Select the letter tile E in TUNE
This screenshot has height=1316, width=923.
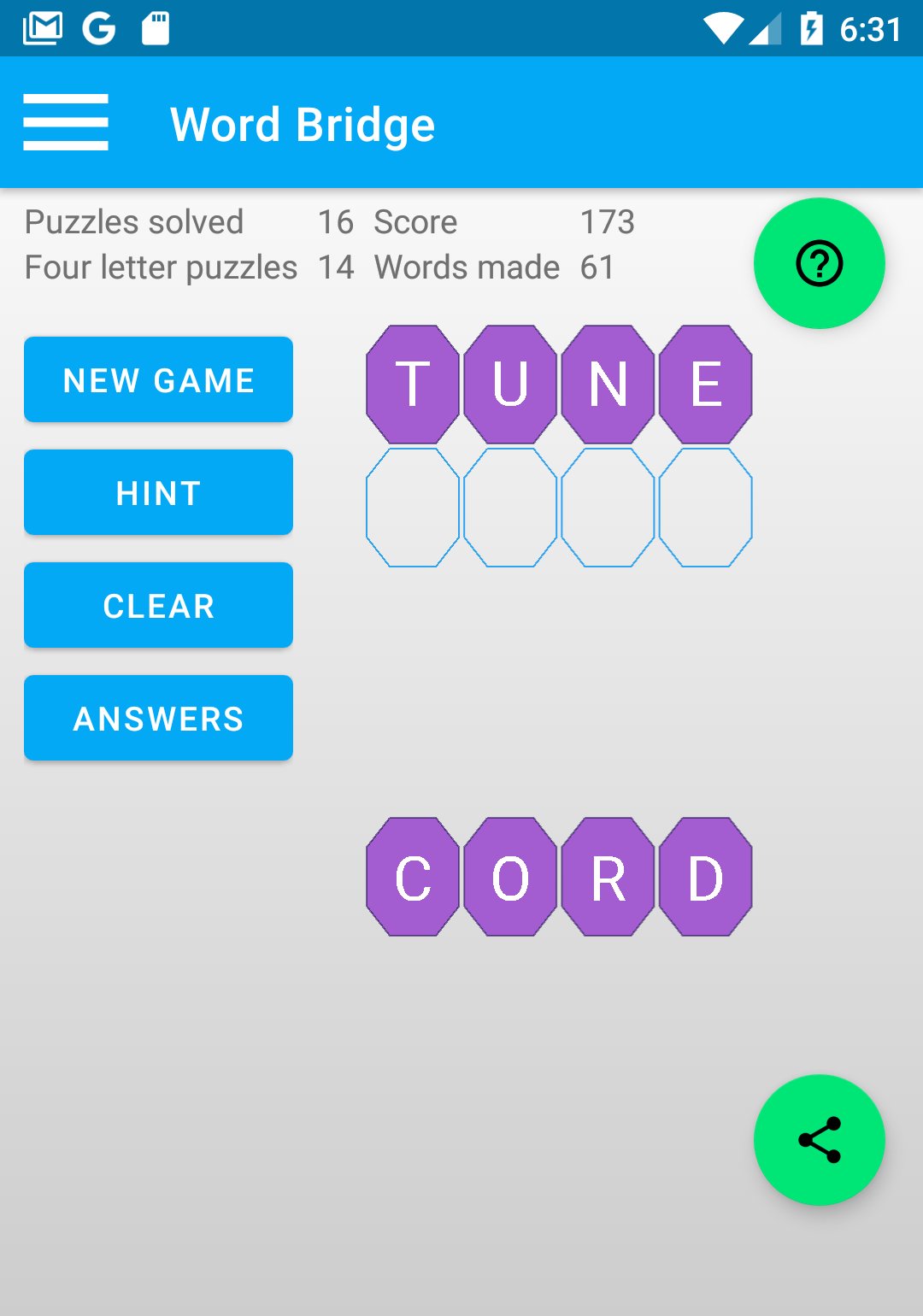click(704, 382)
